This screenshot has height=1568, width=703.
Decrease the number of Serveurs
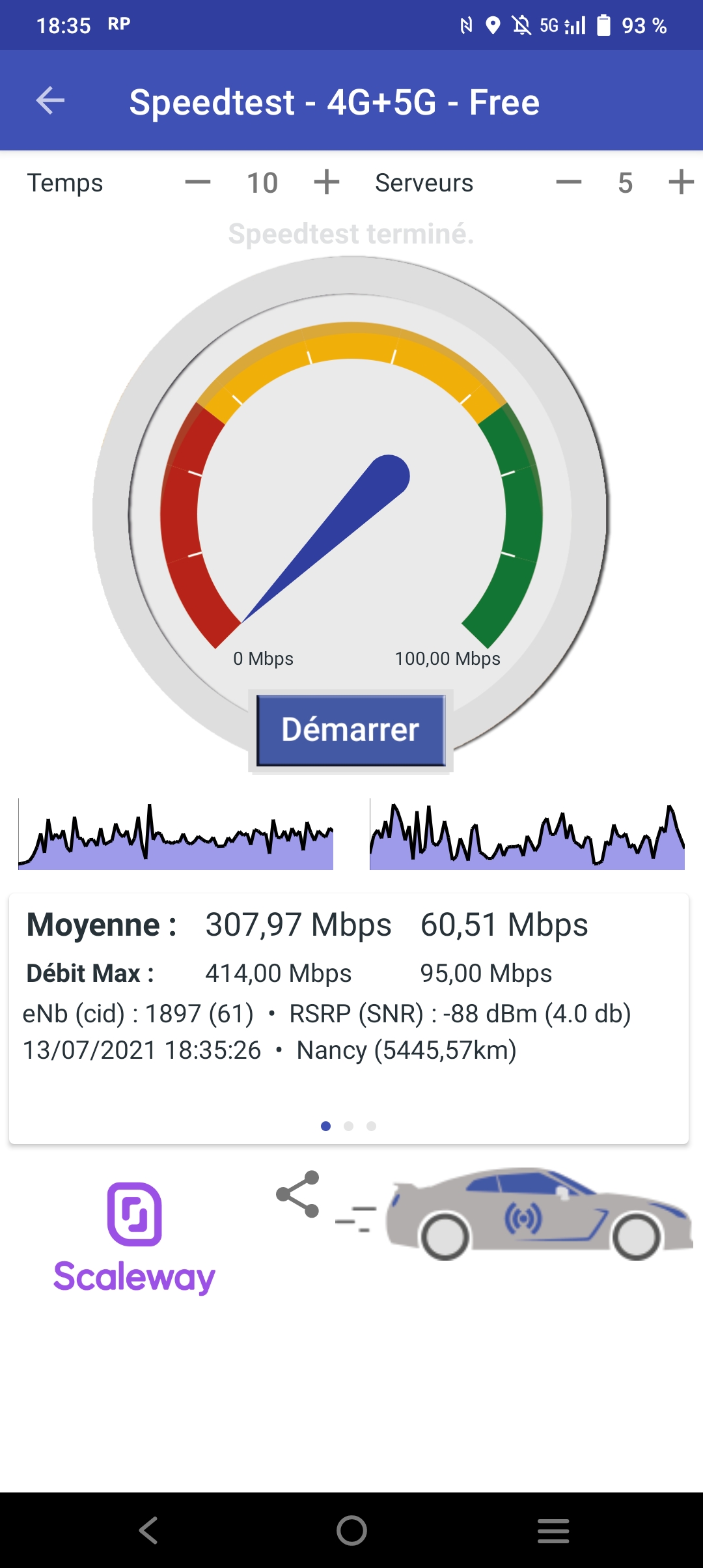568,182
